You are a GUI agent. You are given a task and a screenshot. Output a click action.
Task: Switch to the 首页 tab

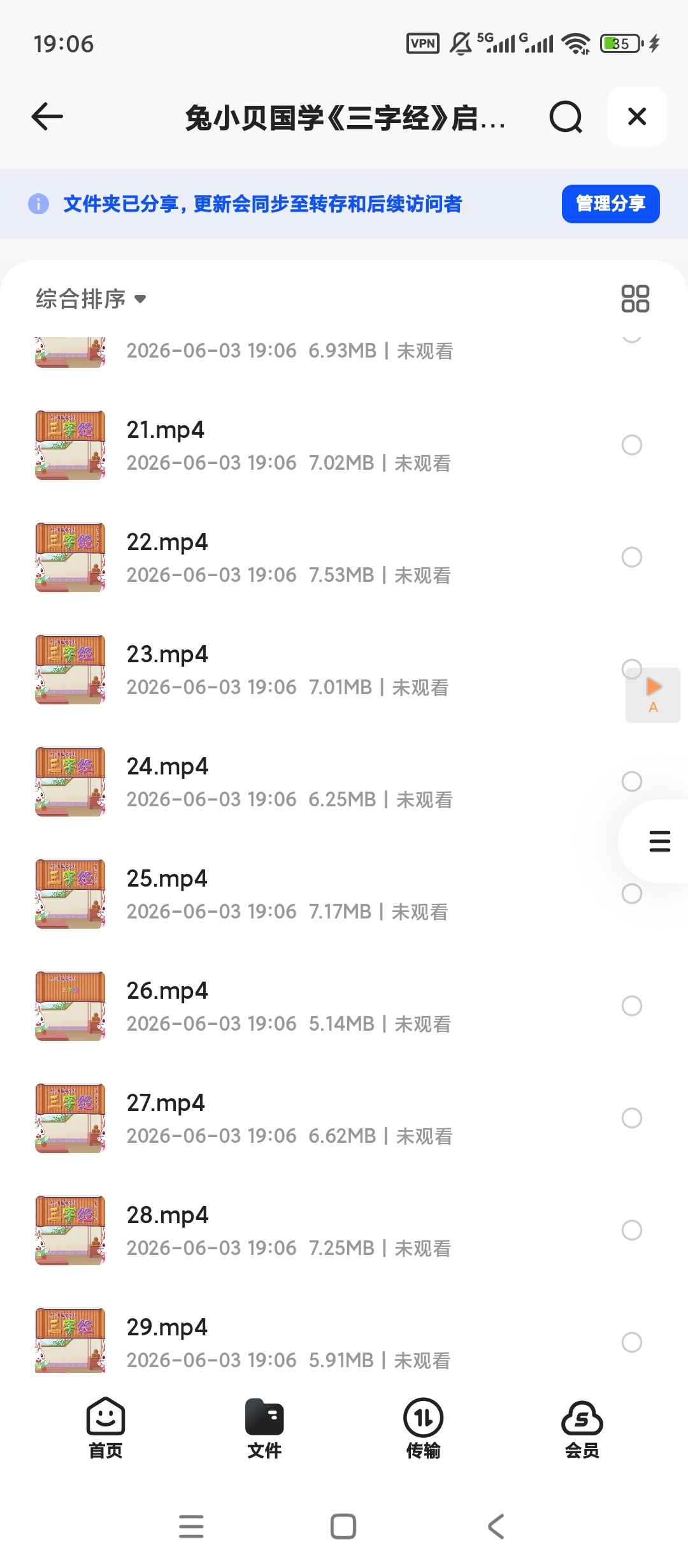pos(105,1428)
